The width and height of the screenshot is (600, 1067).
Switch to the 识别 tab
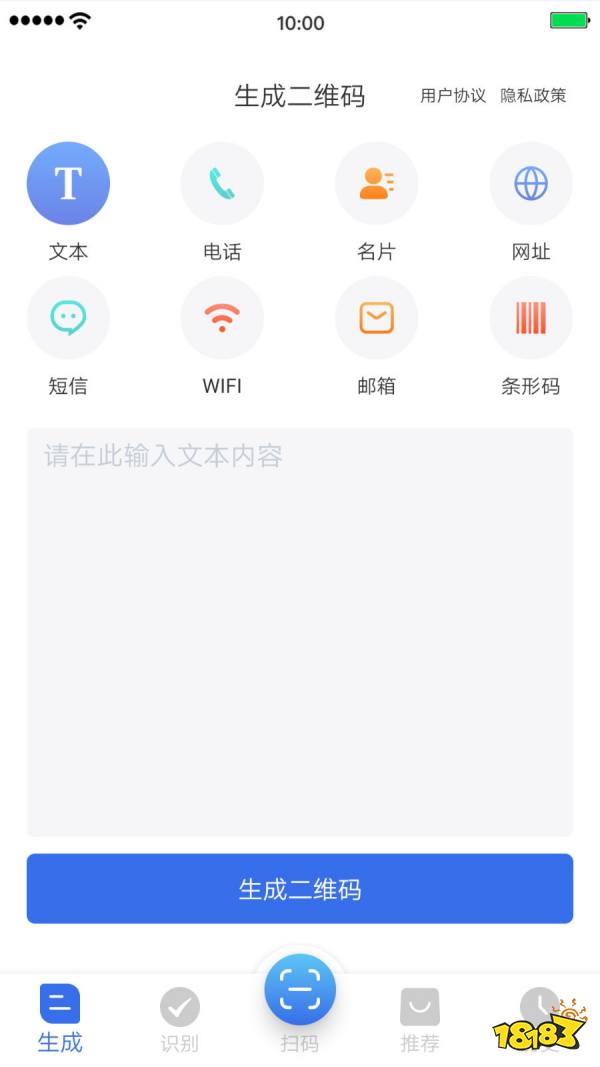[x=180, y=1018]
